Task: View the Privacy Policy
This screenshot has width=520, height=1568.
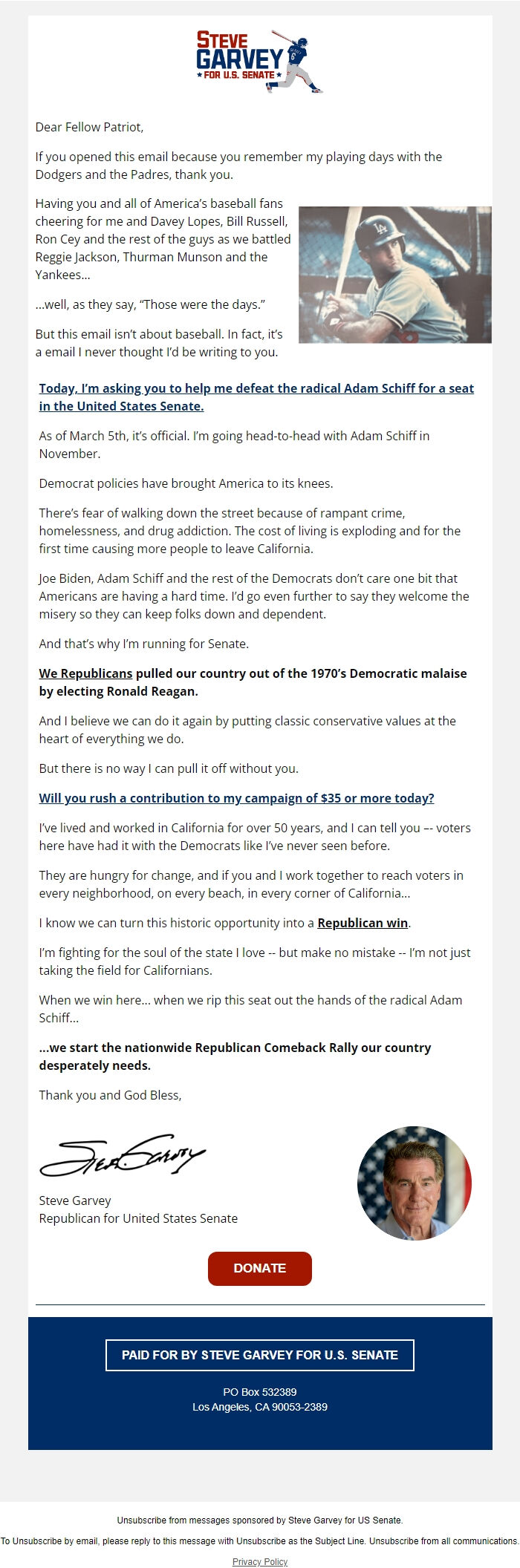Action: point(260,1561)
